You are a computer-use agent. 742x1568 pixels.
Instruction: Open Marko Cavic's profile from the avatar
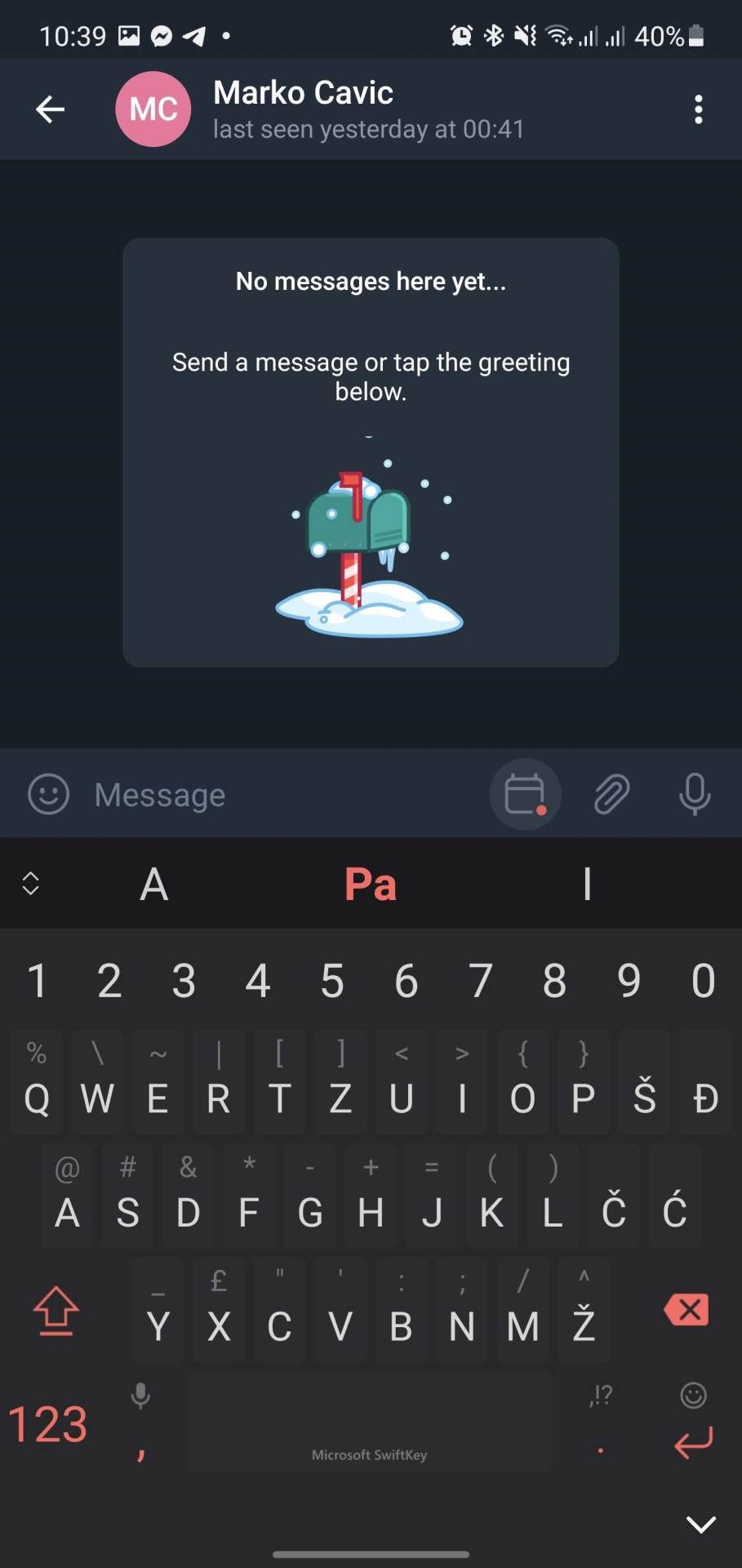click(x=153, y=109)
